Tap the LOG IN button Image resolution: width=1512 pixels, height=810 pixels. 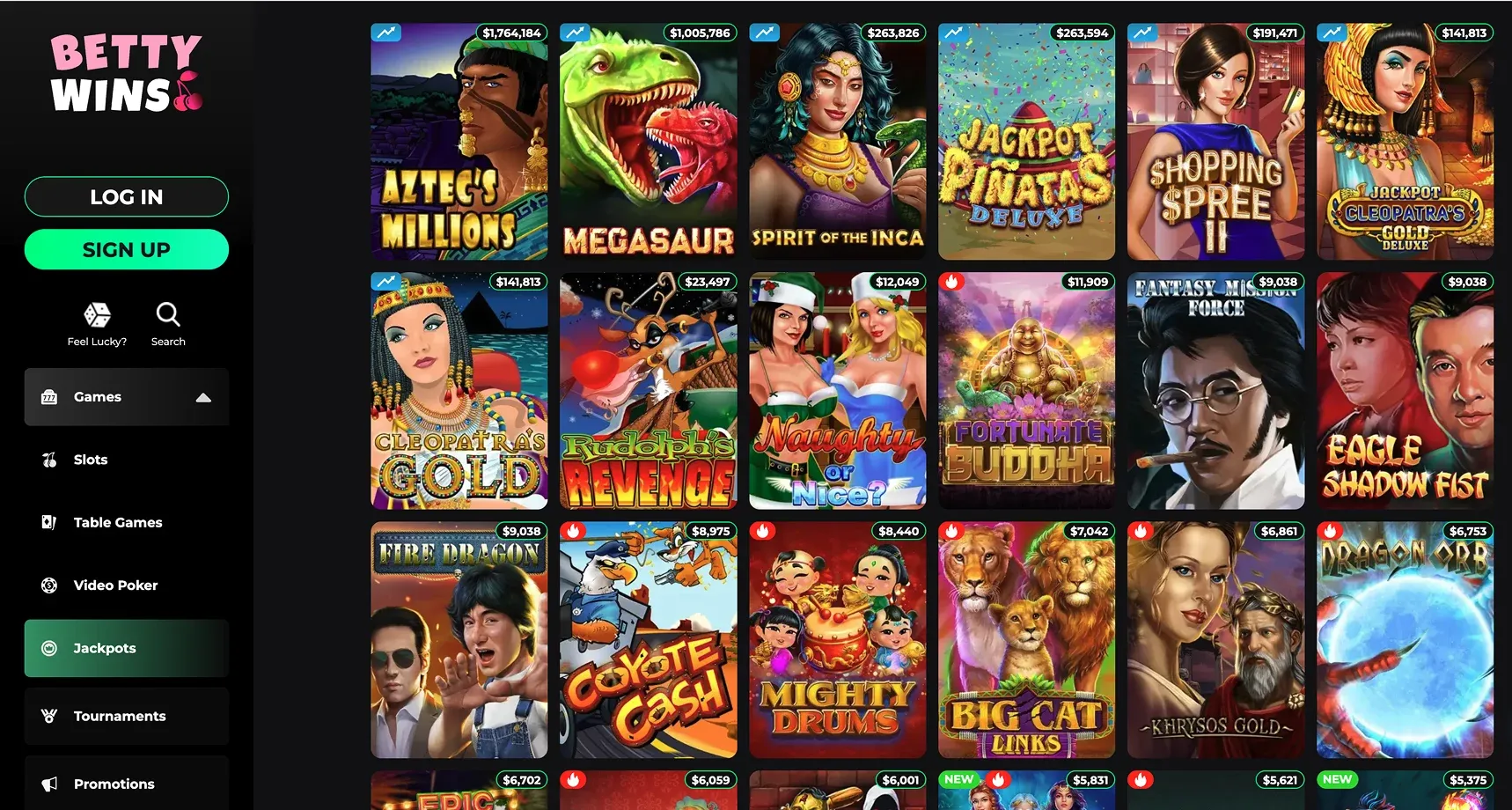coord(126,196)
